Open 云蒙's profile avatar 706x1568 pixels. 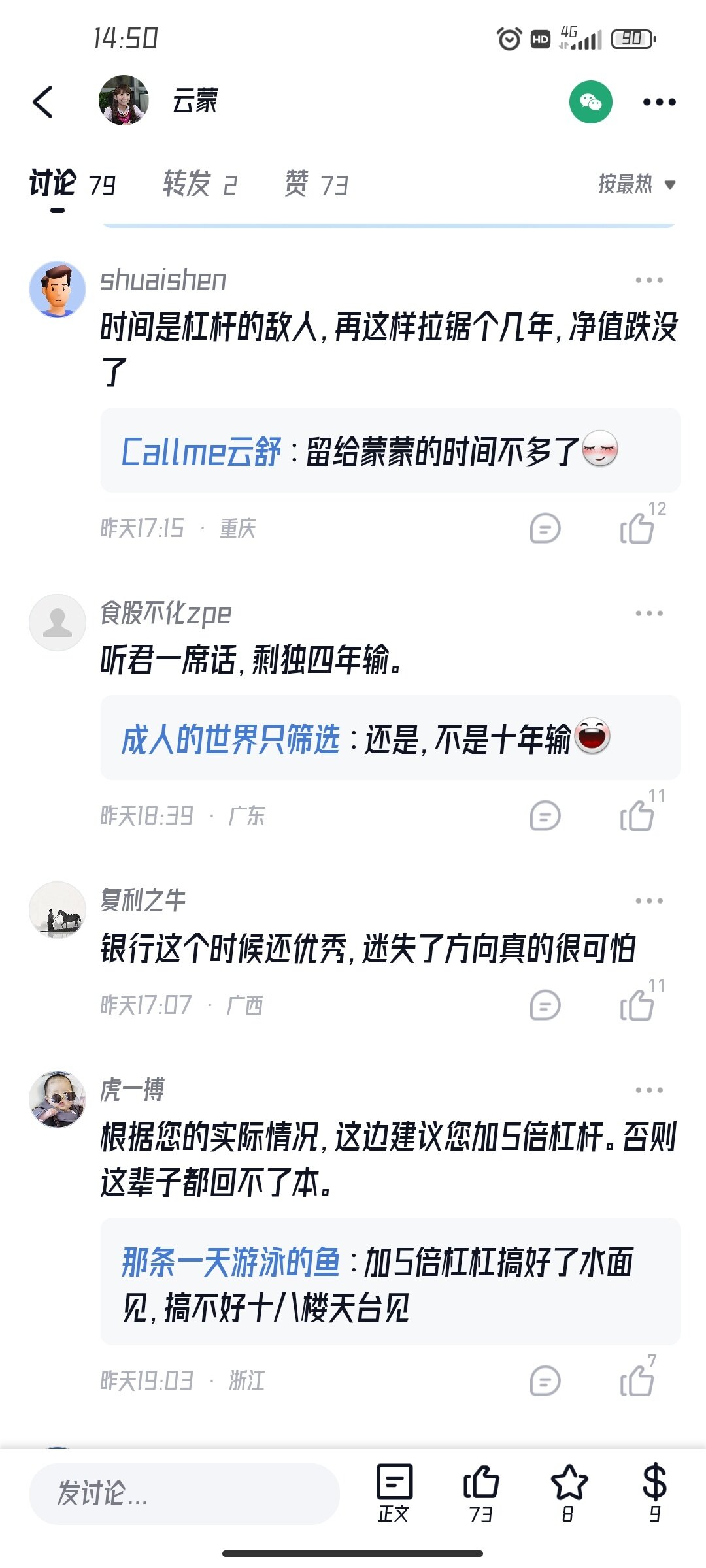[x=124, y=101]
